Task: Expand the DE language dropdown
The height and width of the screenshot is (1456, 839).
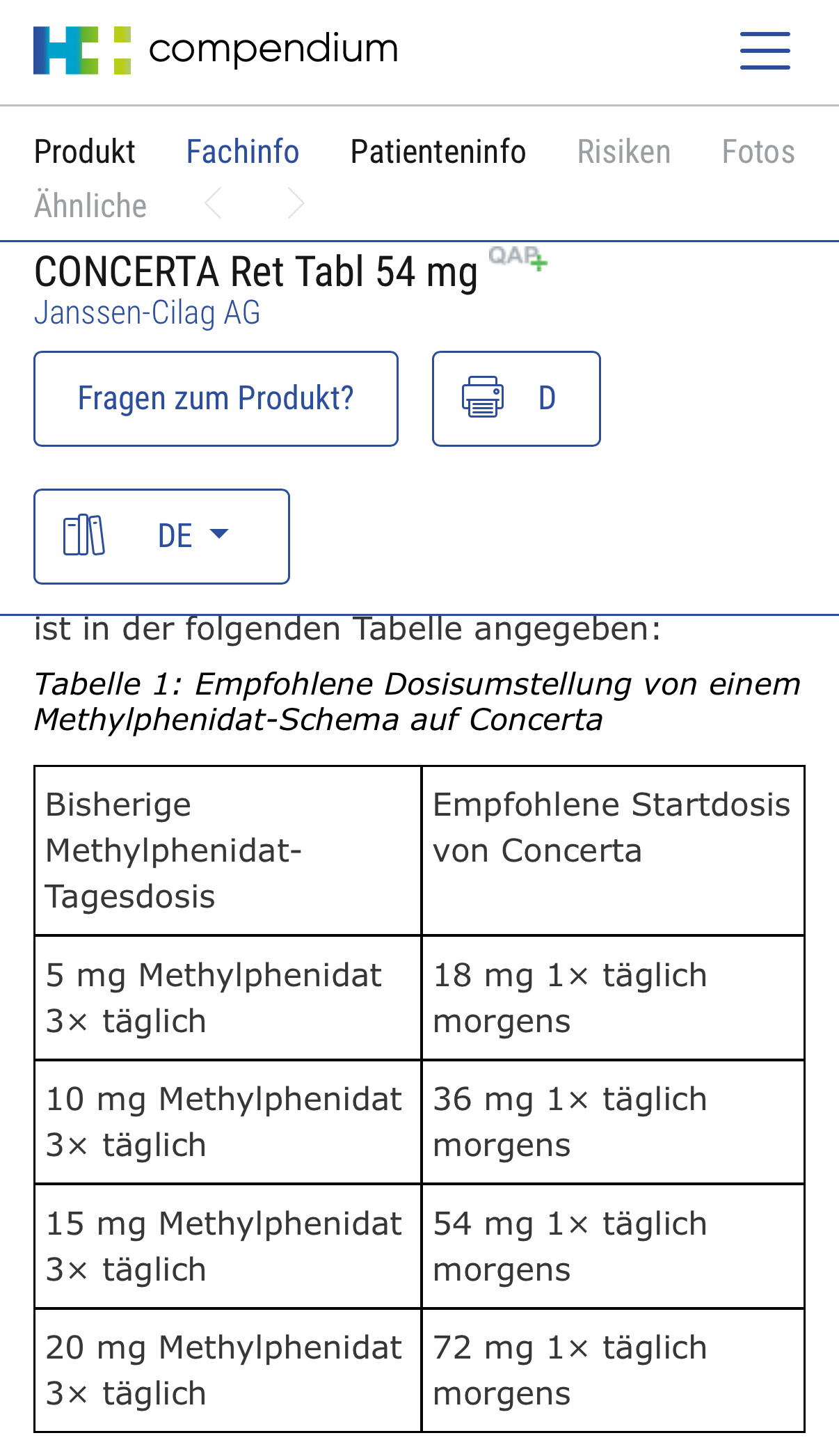Action: click(161, 536)
